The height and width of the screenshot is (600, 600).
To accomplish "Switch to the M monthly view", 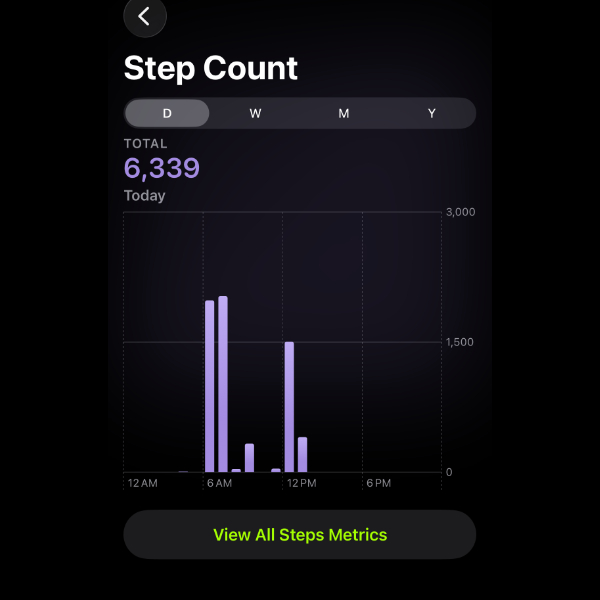I will tap(344, 113).
